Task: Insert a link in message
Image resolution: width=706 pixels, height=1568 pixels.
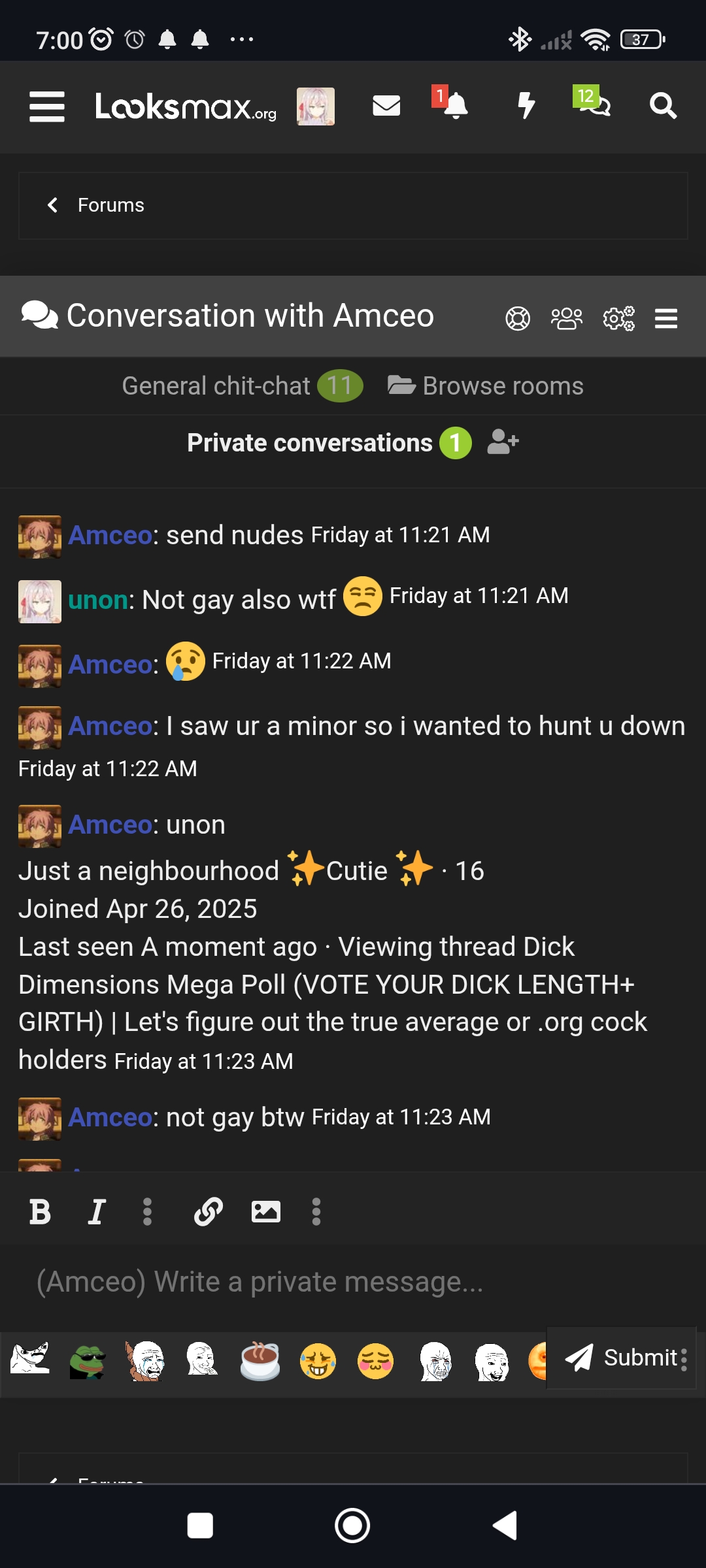Action: tap(209, 1212)
